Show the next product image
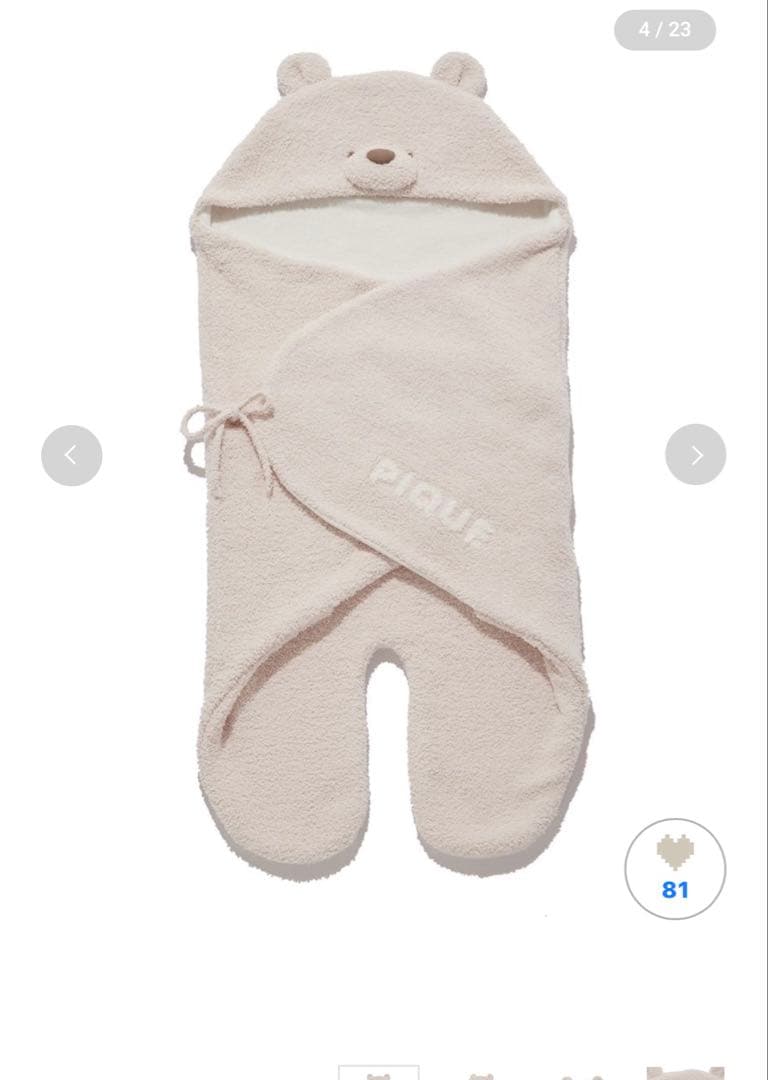 [x=695, y=455]
